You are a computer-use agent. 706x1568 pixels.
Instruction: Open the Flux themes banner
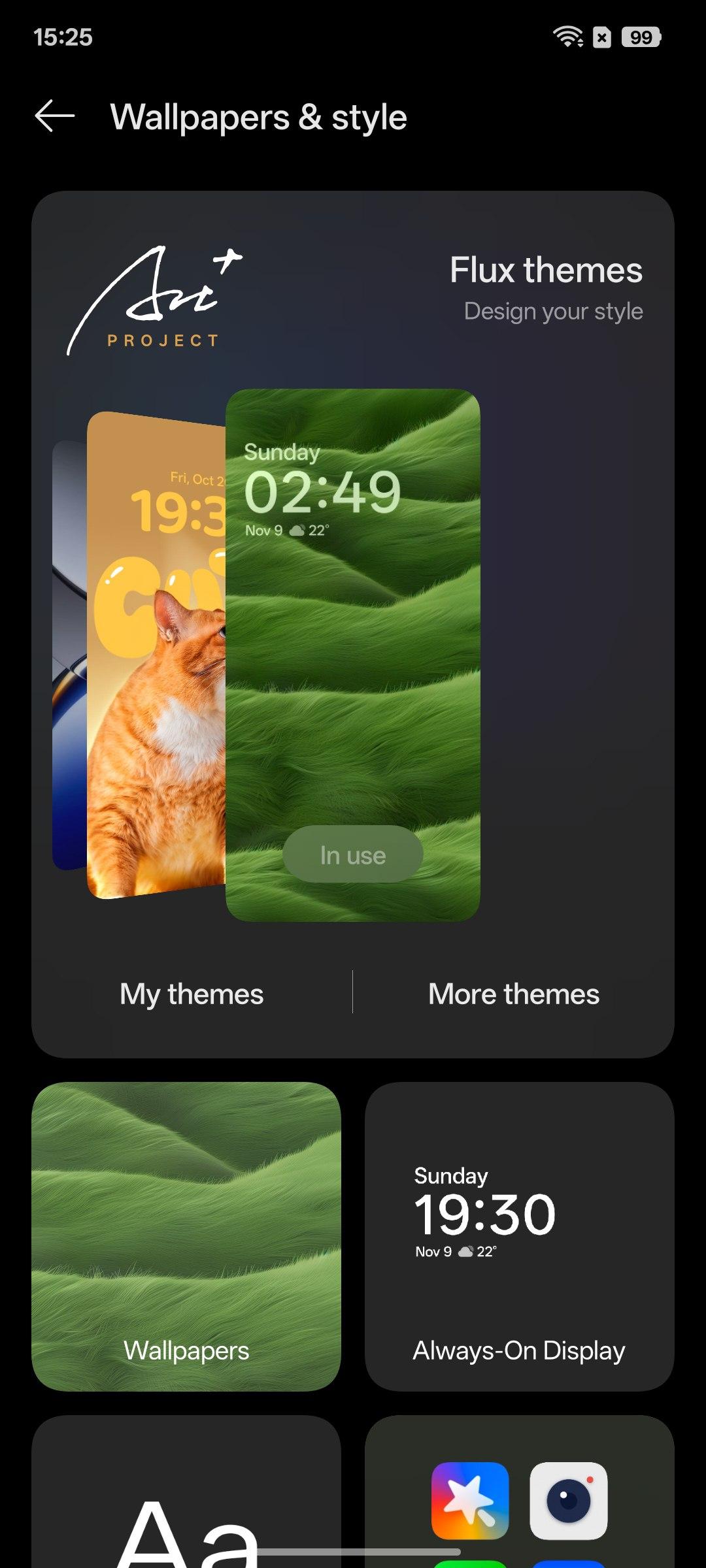(546, 287)
